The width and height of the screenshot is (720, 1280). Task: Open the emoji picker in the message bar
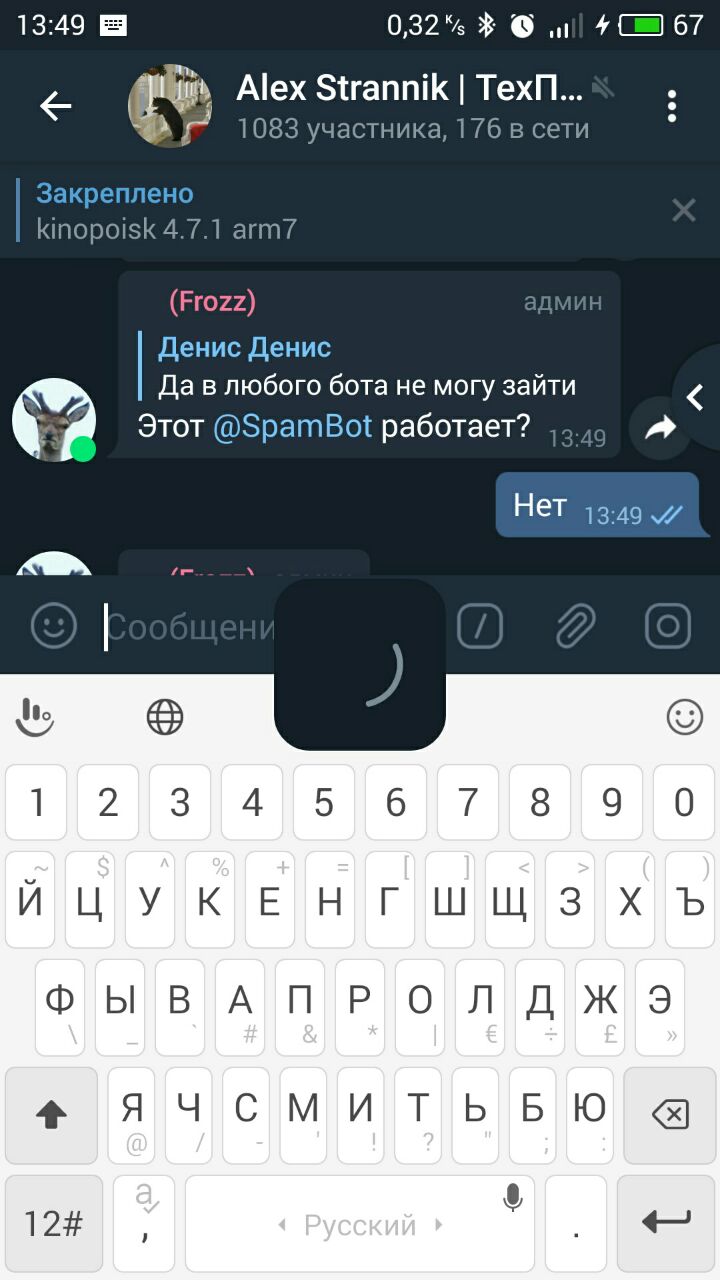pos(53,627)
